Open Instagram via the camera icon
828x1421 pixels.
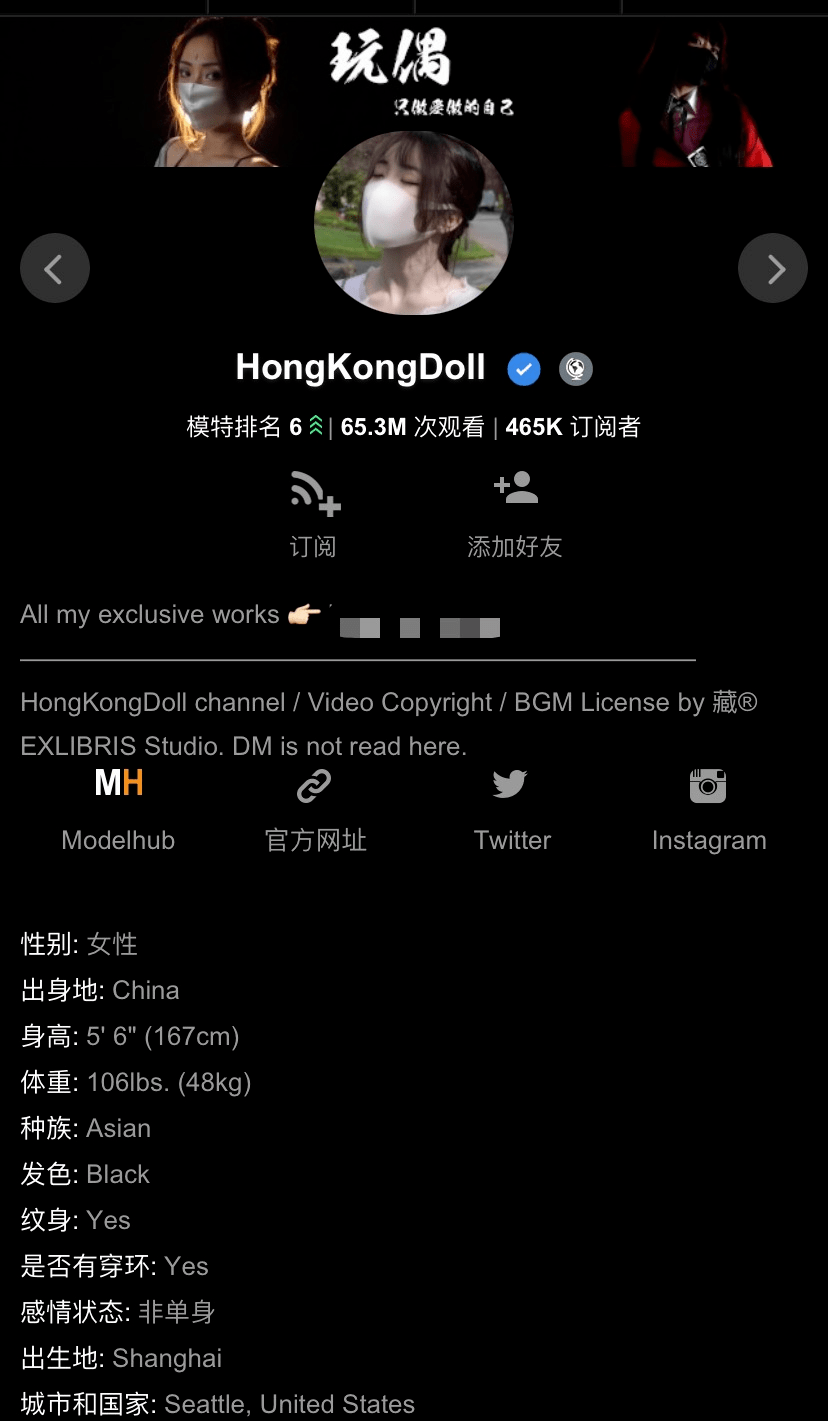(x=707, y=786)
